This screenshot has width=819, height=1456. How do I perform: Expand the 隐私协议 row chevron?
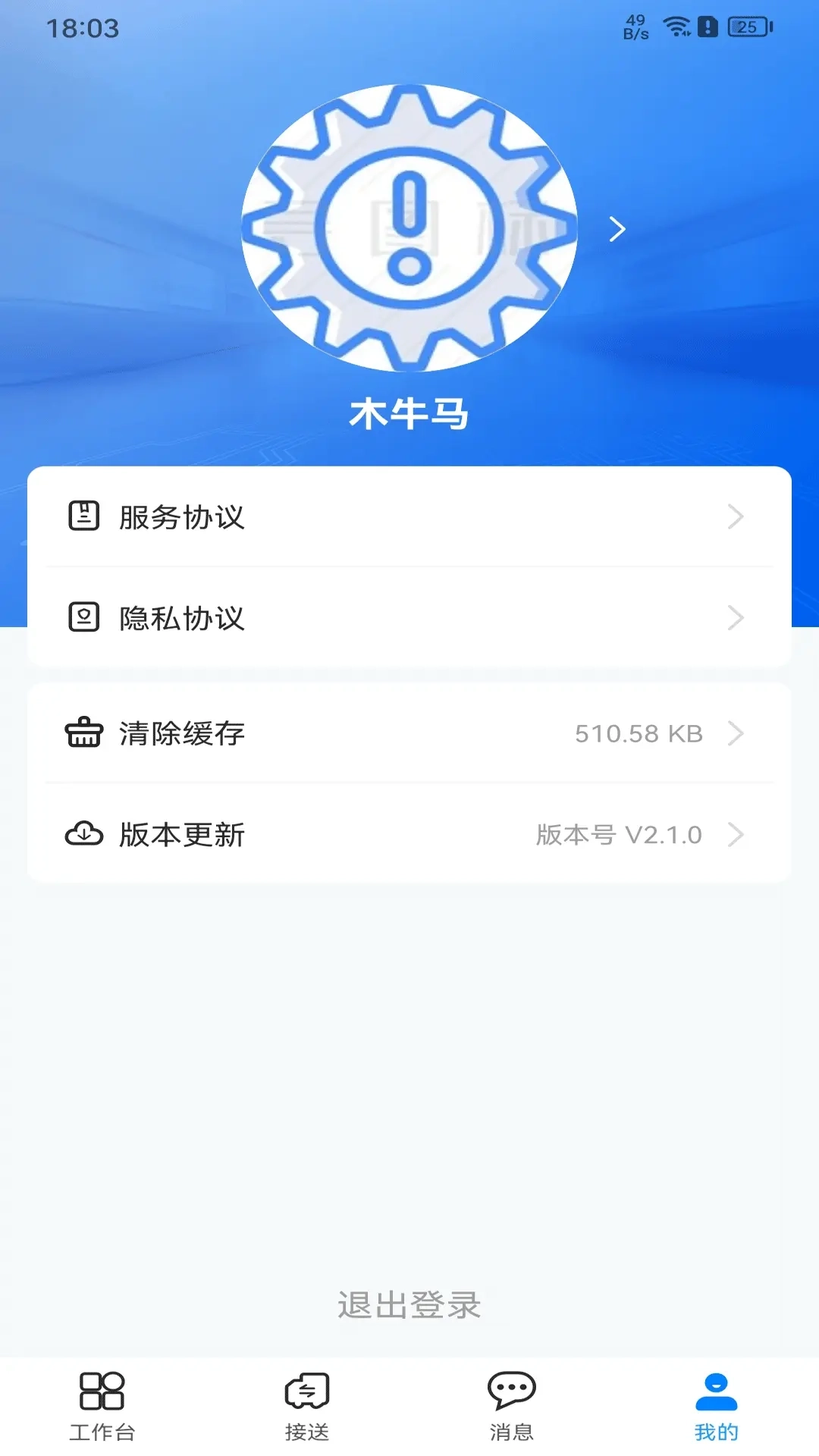(x=734, y=618)
